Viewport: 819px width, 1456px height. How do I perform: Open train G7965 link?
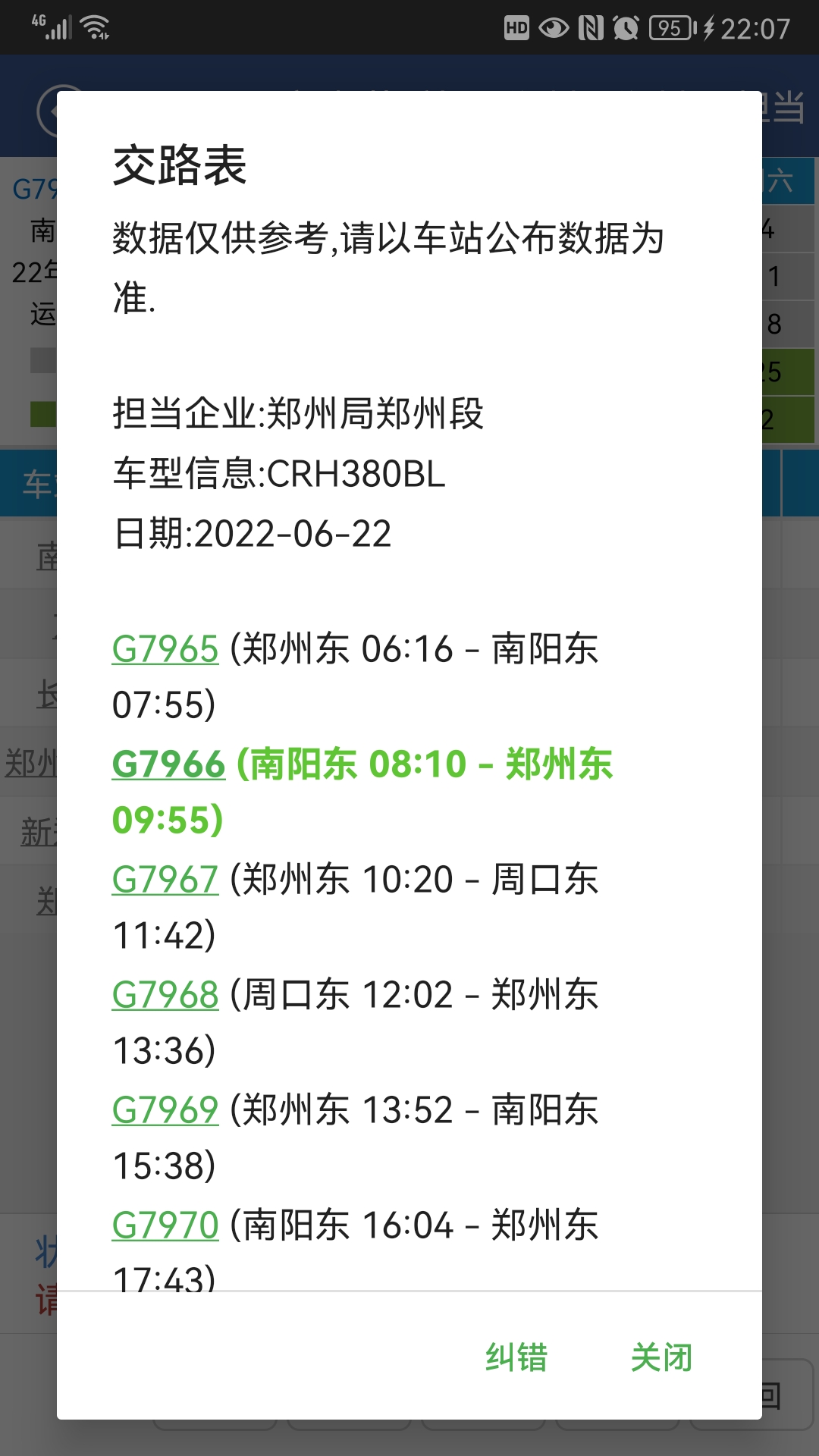pos(165,650)
